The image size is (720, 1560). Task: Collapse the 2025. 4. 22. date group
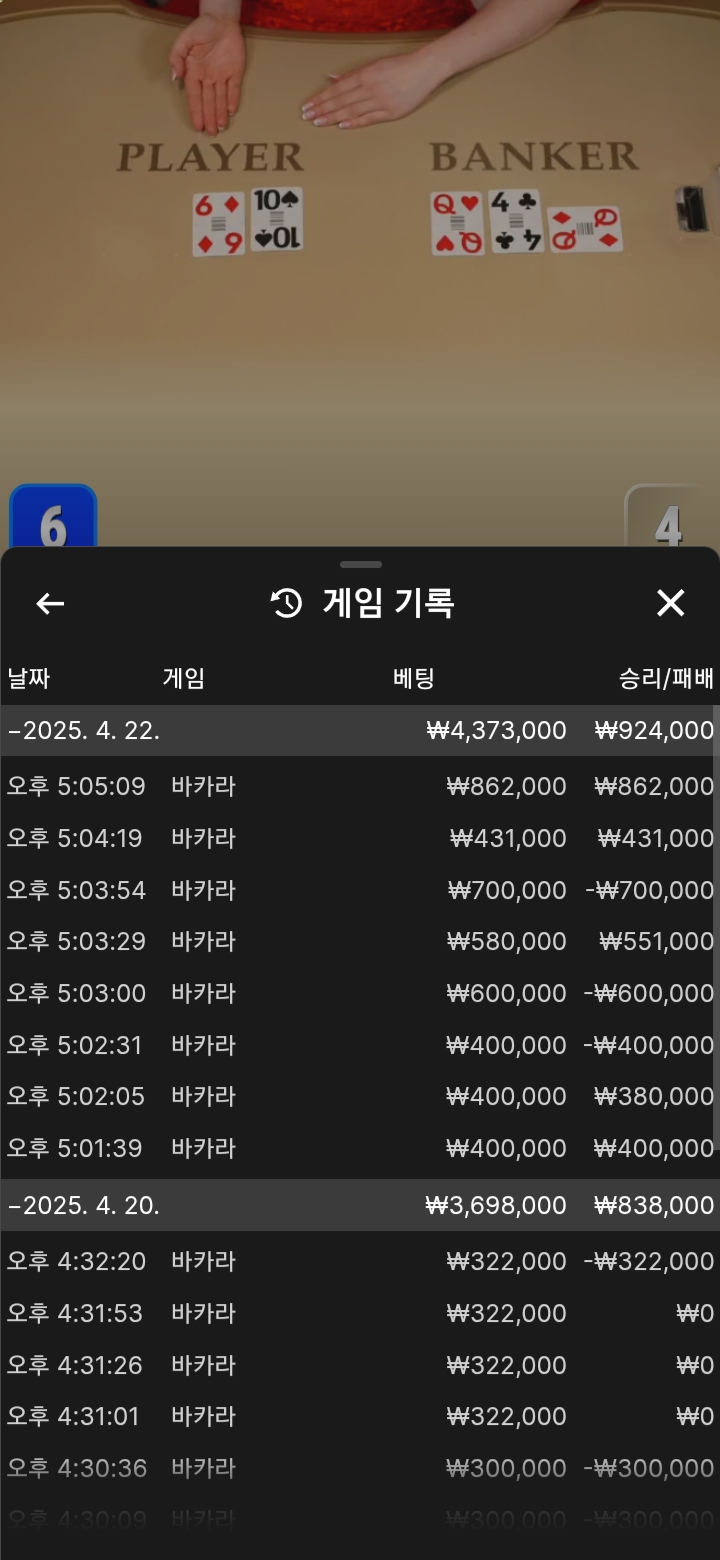pyautogui.click(x=83, y=731)
